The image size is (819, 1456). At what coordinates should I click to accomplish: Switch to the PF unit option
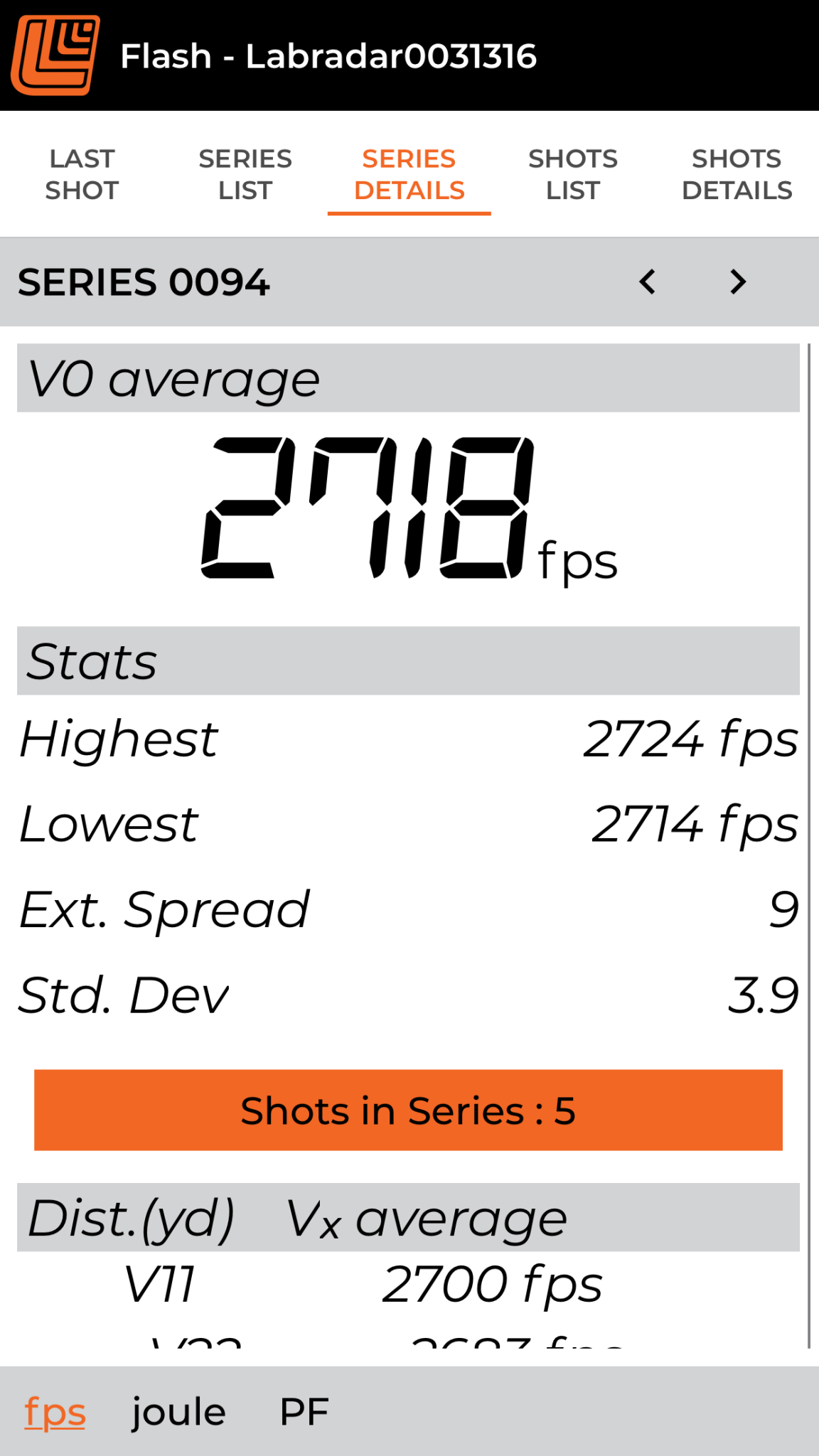[304, 1412]
